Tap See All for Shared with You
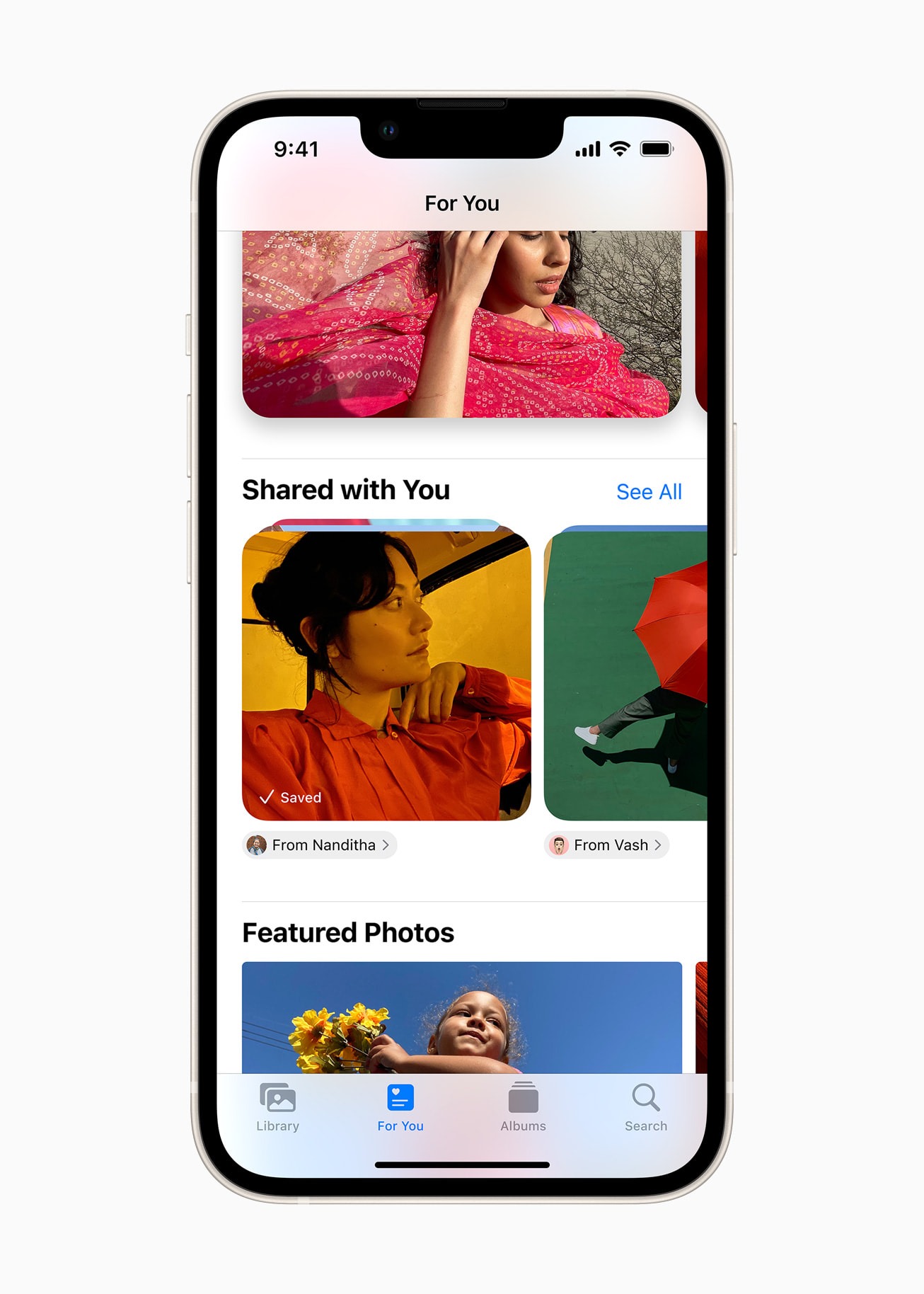This screenshot has height=1294, width=924. tap(649, 492)
